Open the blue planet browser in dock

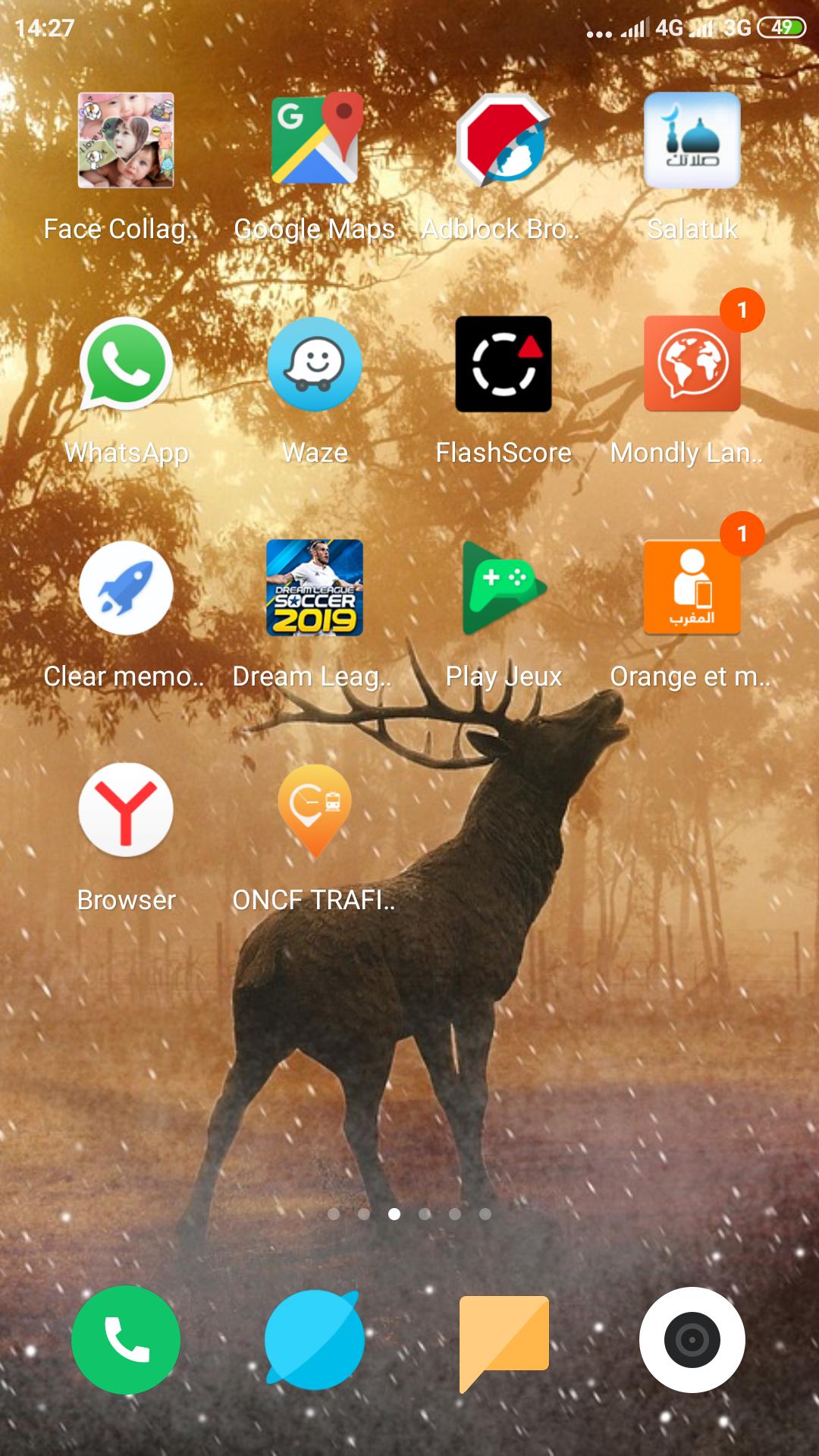[x=315, y=1339]
